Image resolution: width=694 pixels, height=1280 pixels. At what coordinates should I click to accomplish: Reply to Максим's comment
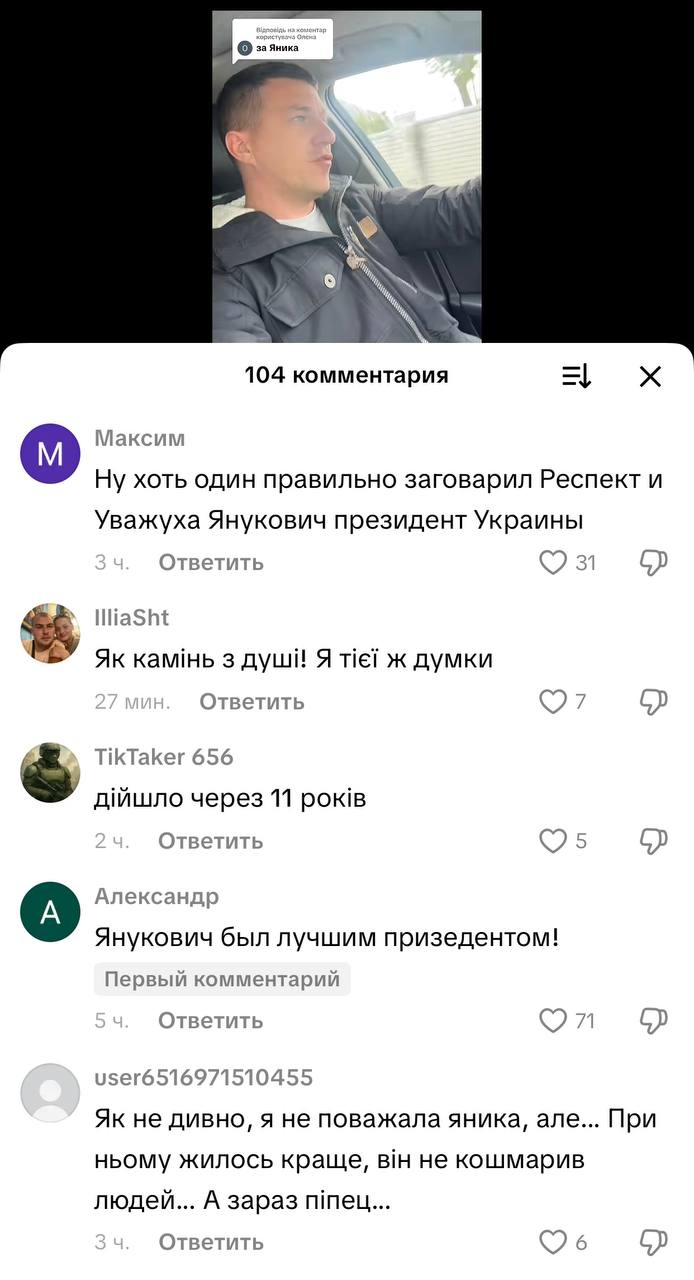tap(210, 562)
